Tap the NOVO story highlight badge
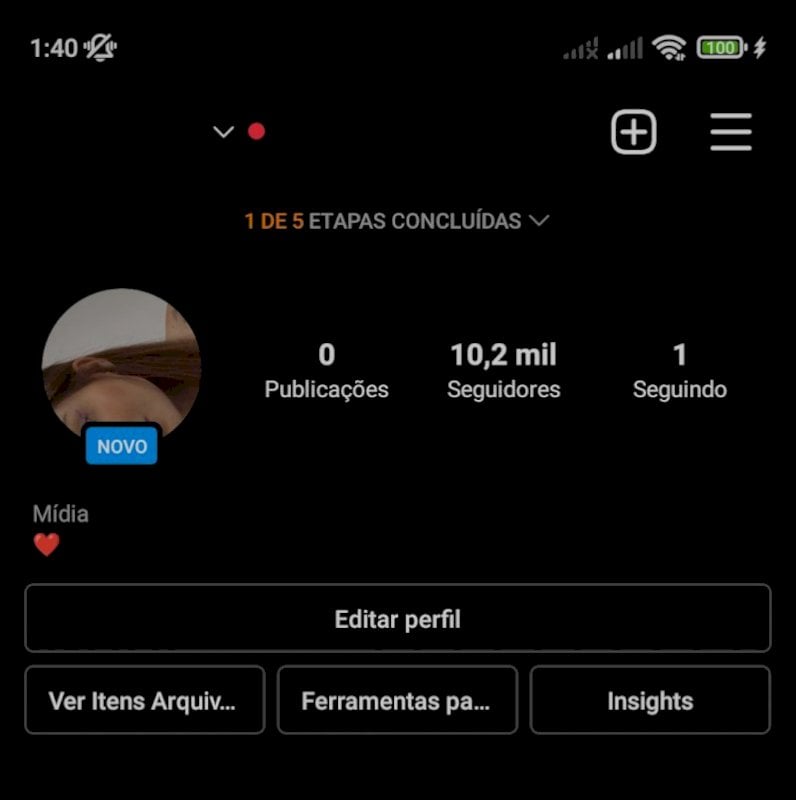Image resolution: width=796 pixels, height=800 pixels. point(121,447)
